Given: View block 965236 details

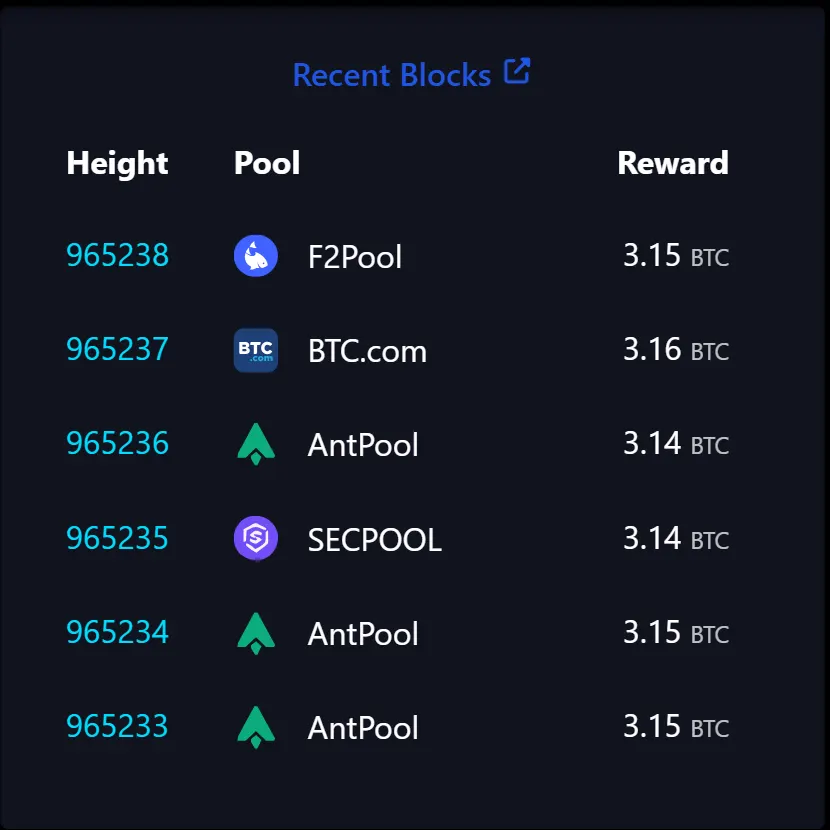Looking at the screenshot, I should (x=118, y=444).
